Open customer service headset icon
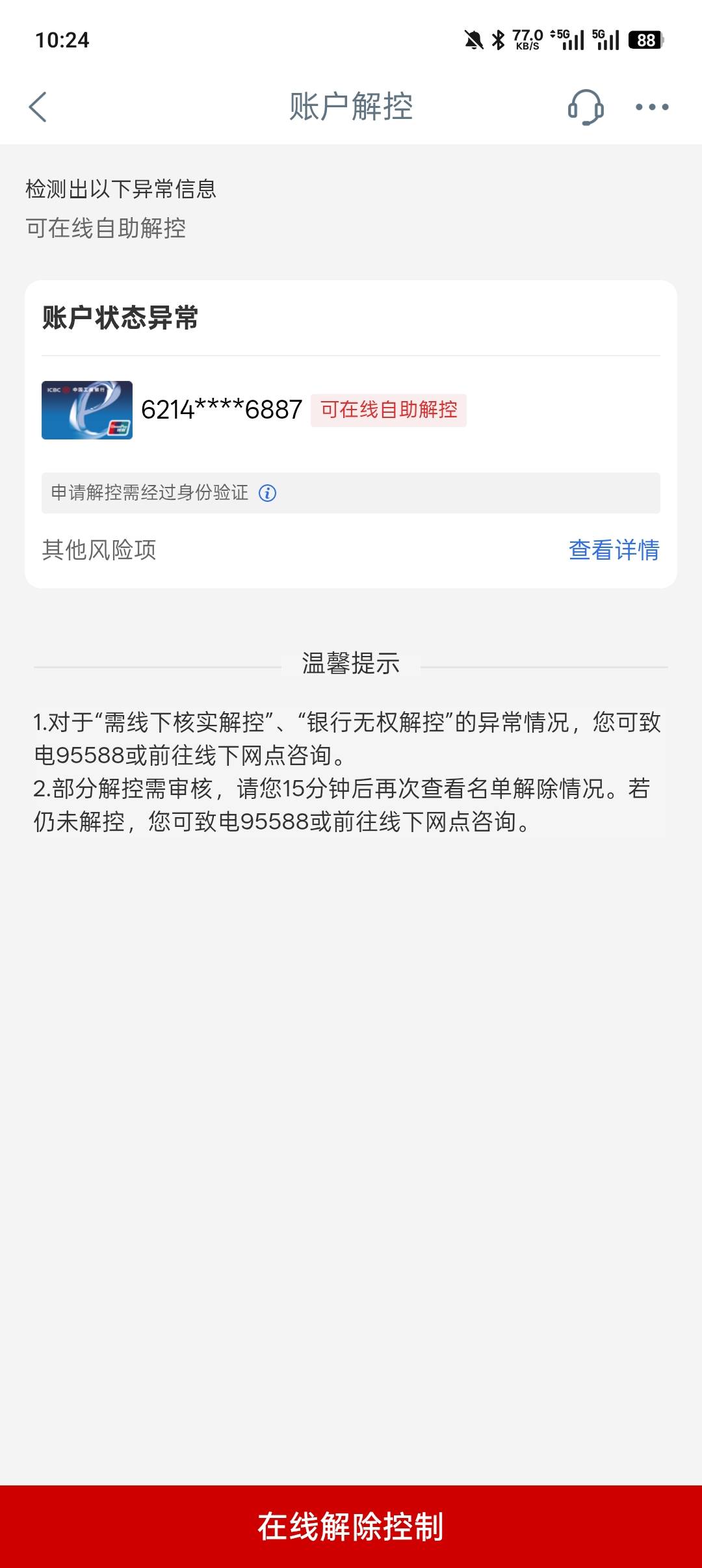Screen dimensions: 702x1568 [x=586, y=107]
